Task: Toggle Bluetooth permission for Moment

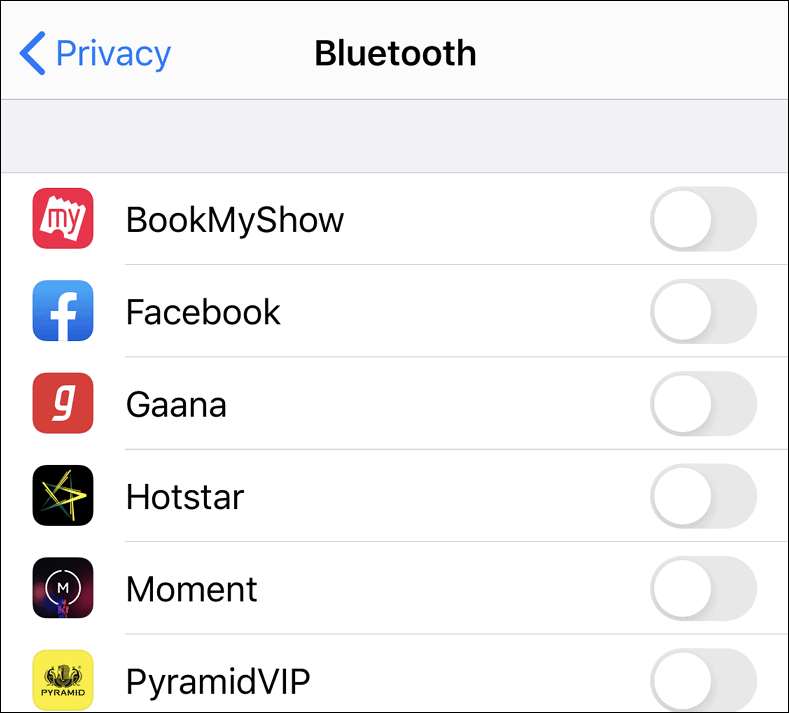Action: (x=703, y=588)
